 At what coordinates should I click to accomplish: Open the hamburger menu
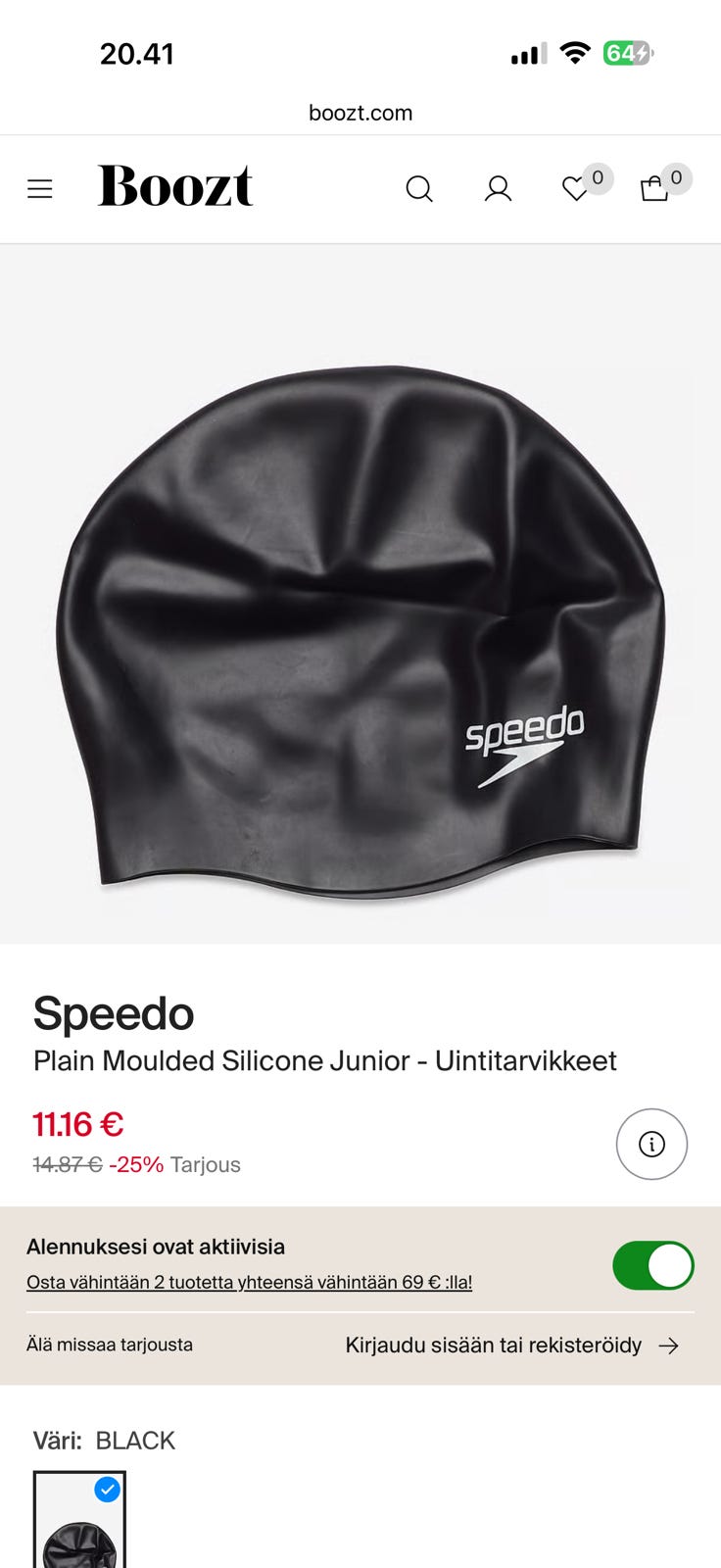(x=40, y=188)
